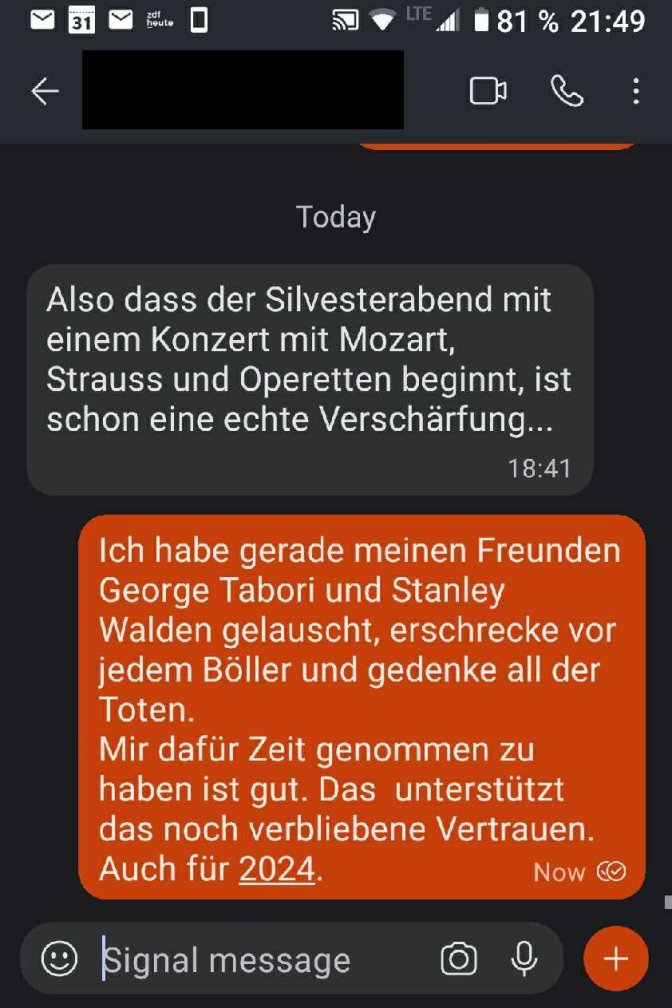Open the three-dot overflow menu
672x1008 pixels.
(x=636, y=91)
